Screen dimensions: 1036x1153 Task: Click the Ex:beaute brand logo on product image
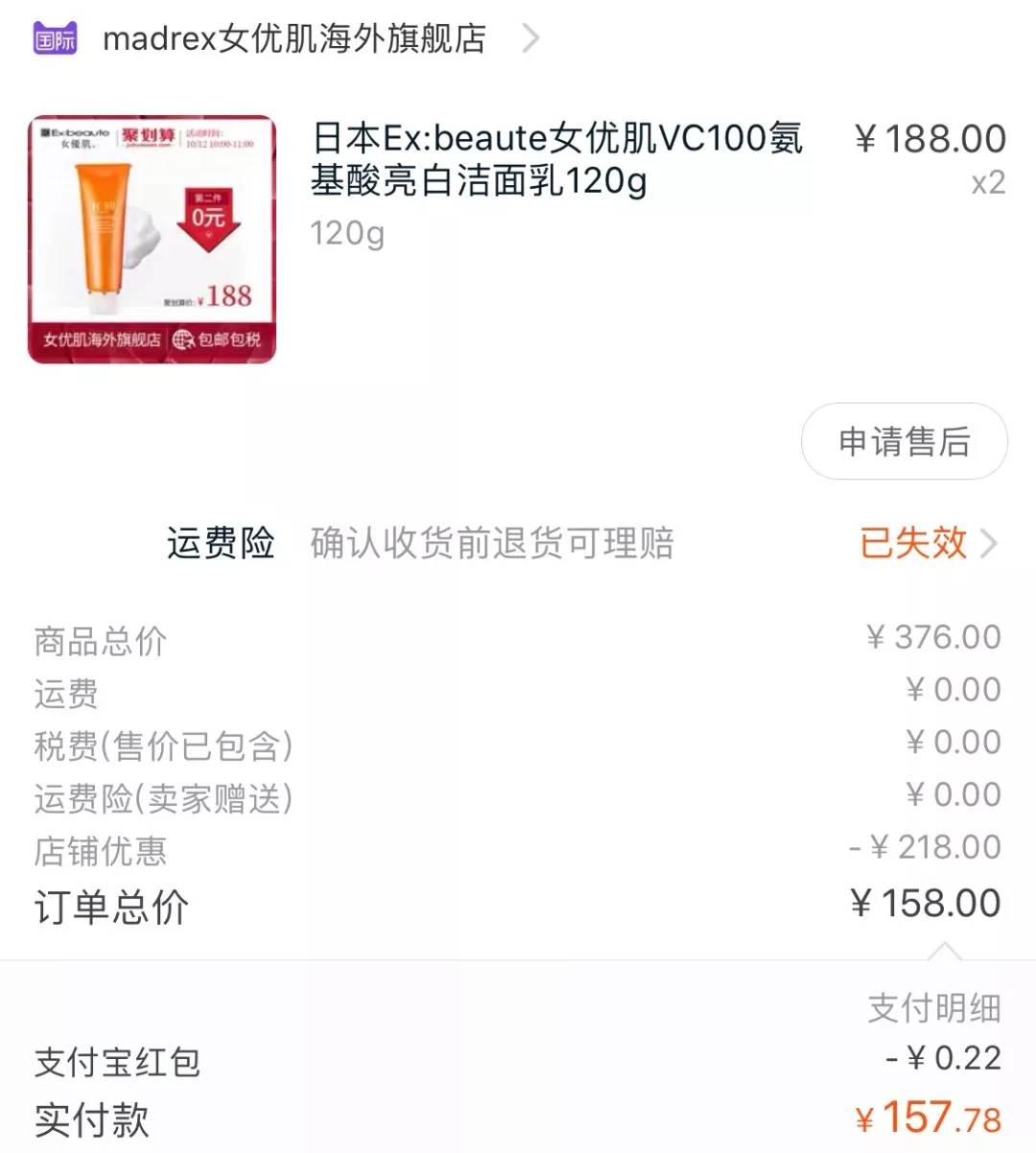pos(77,134)
